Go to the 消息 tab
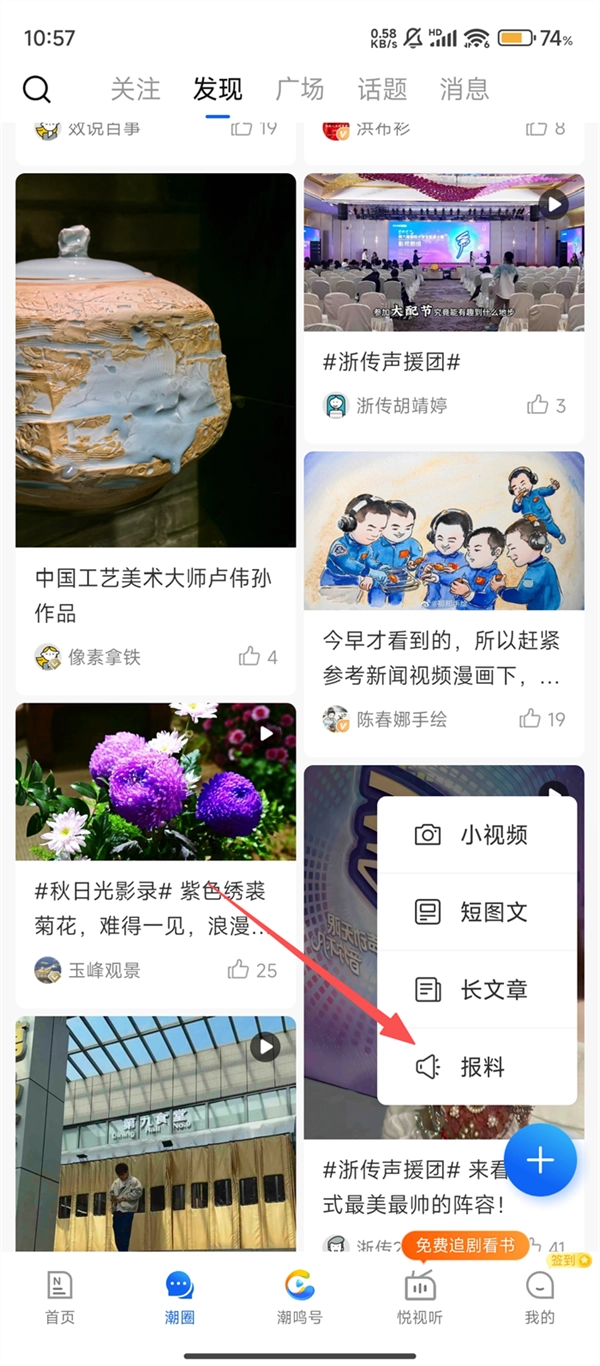 pyautogui.click(x=464, y=89)
